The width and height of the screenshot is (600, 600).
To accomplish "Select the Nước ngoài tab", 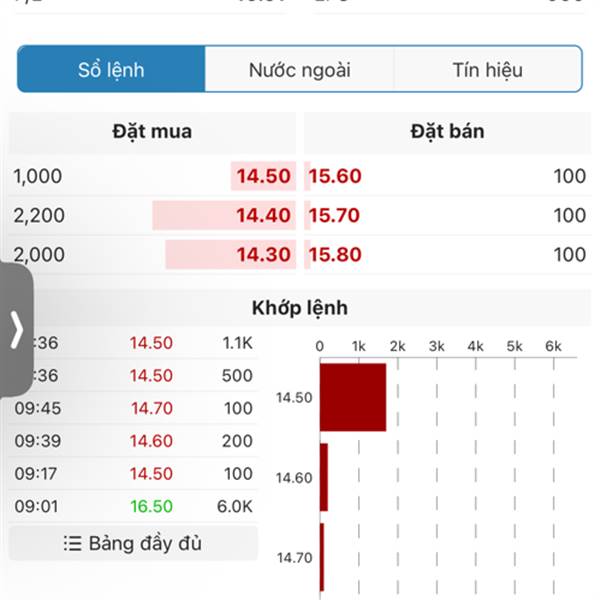I will [299, 70].
